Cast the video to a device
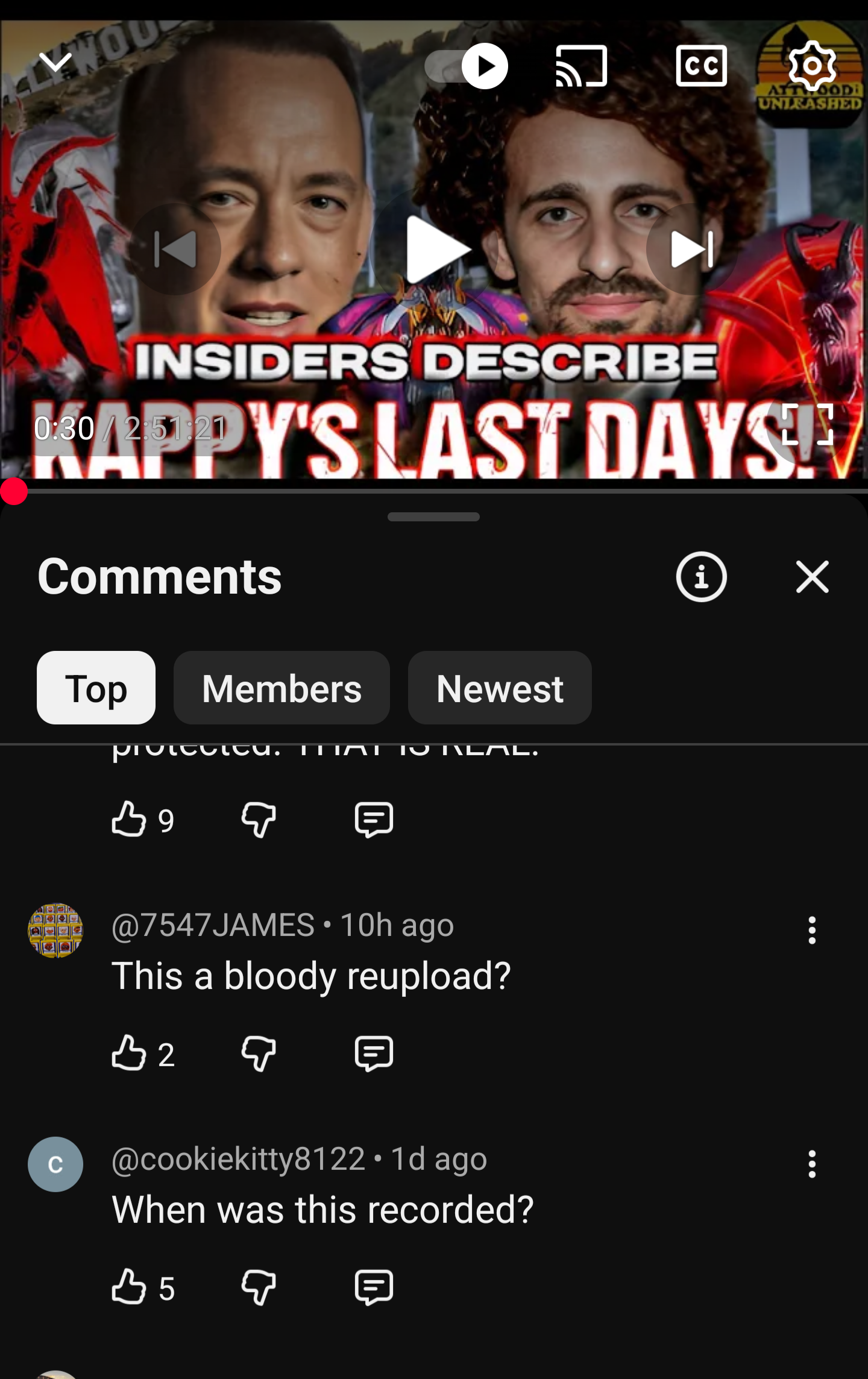The image size is (868, 1379). (x=581, y=66)
